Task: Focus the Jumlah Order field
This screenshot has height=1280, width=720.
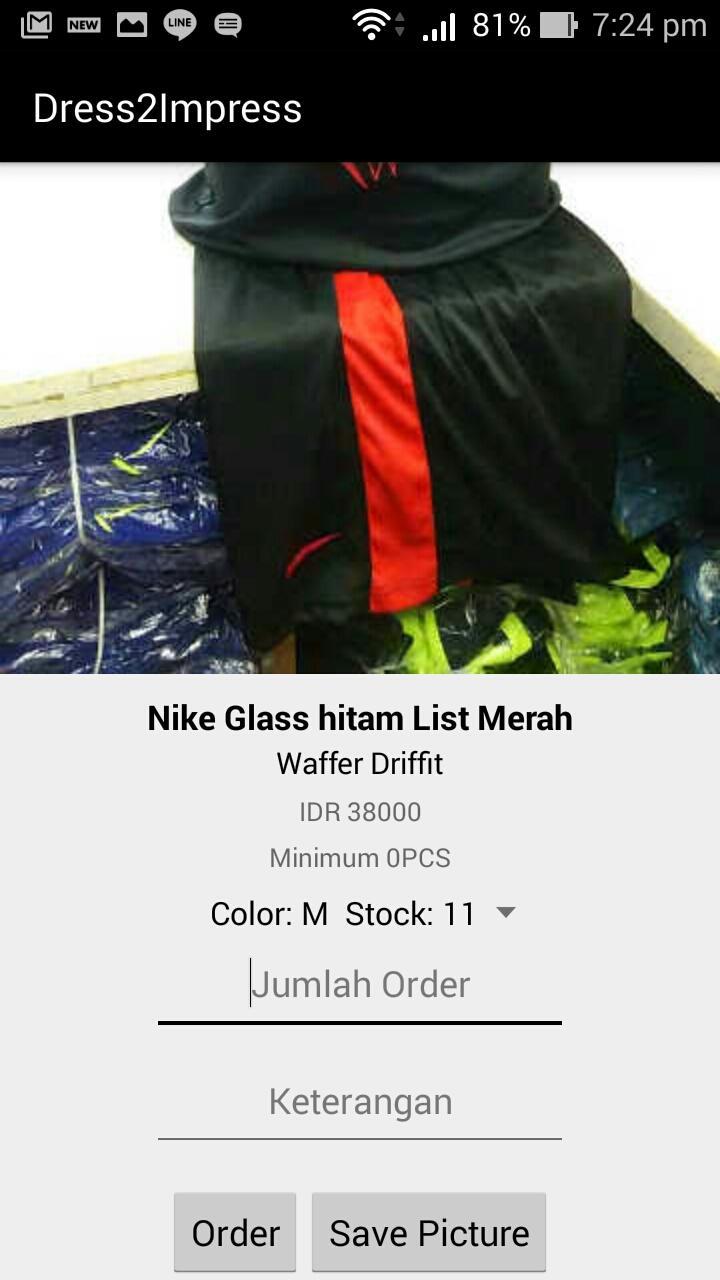Action: point(360,986)
